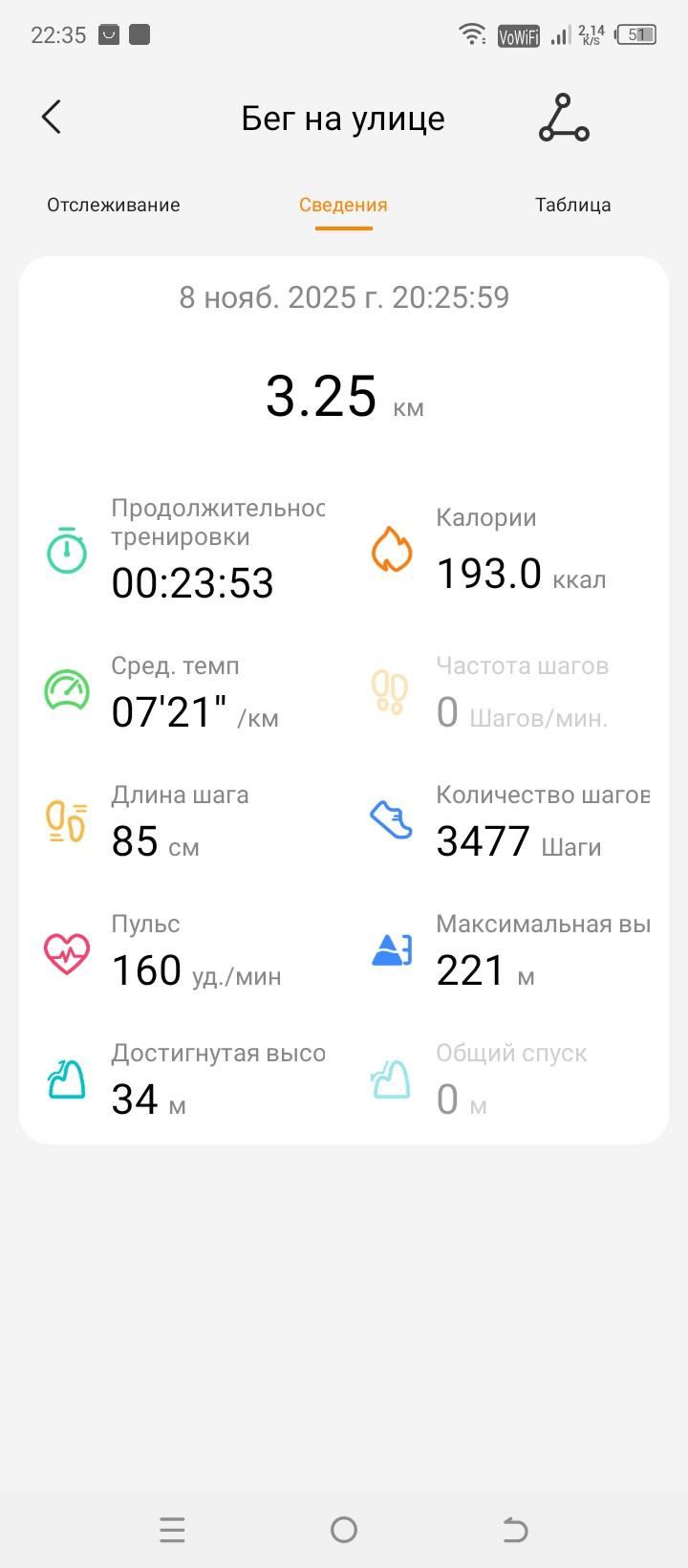
Task: Open the route share icon
Action: pos(564,118)
